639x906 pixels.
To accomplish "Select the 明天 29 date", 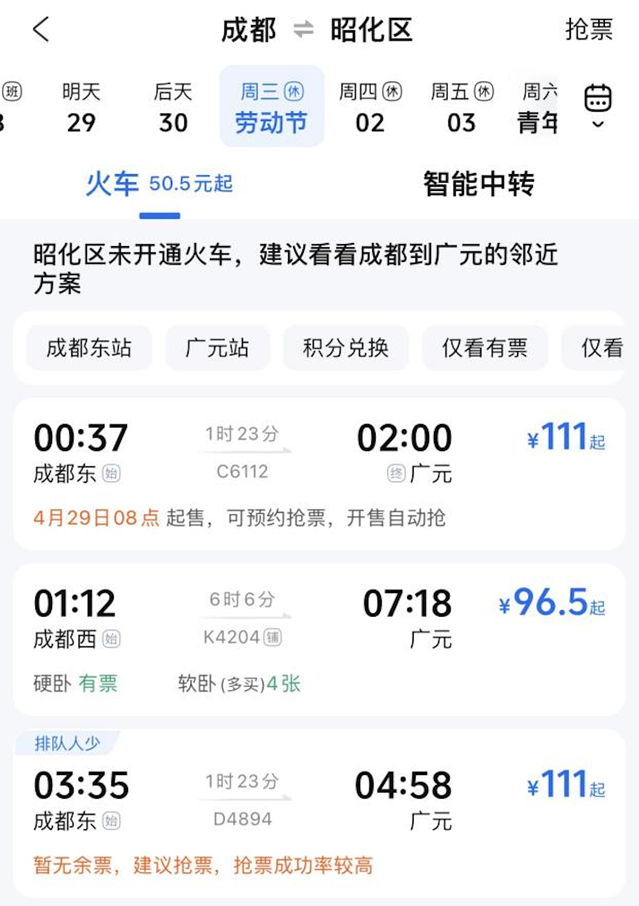I will tap(81, 107).
